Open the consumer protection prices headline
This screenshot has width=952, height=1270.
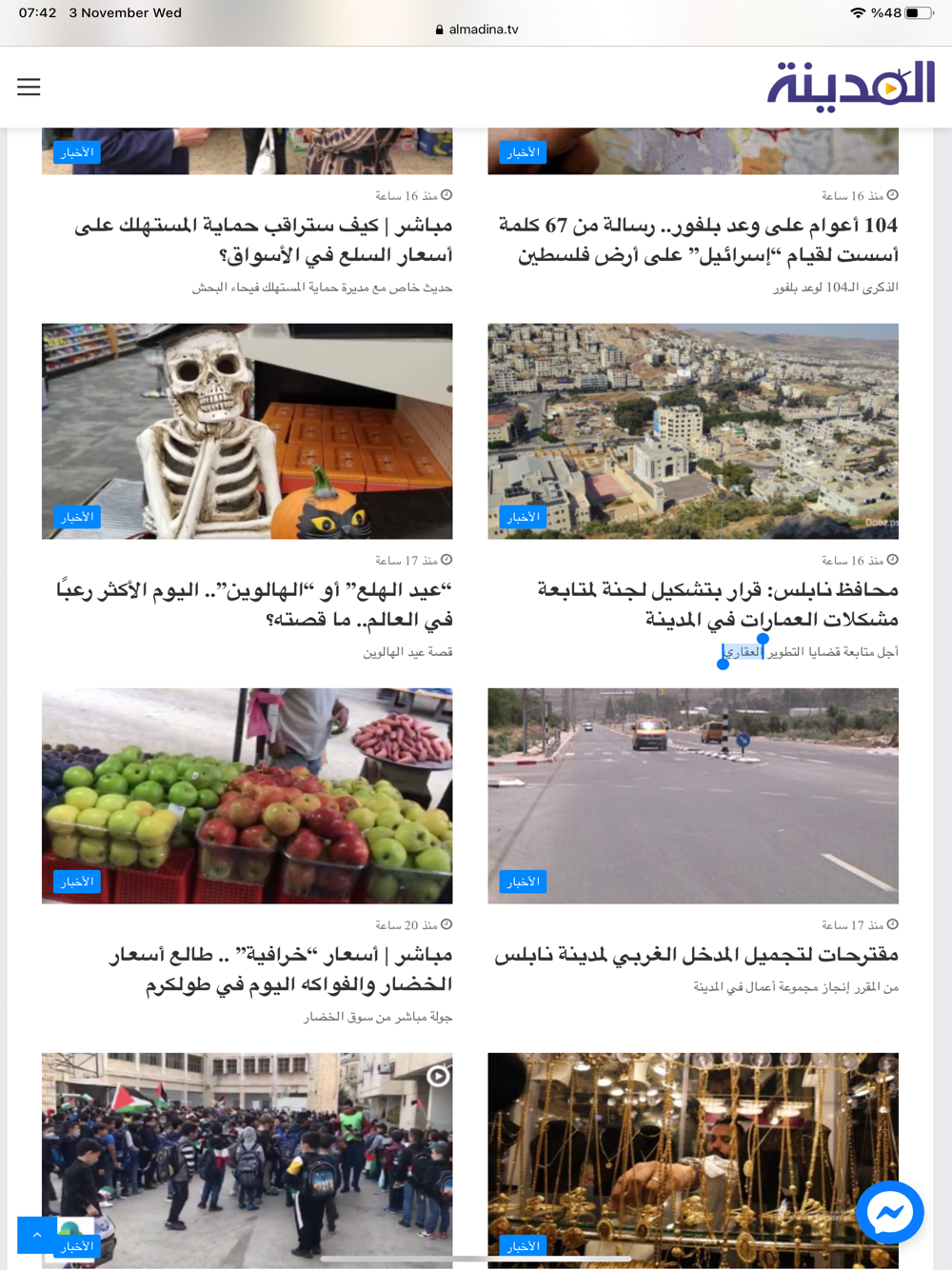tap(264, 240)
